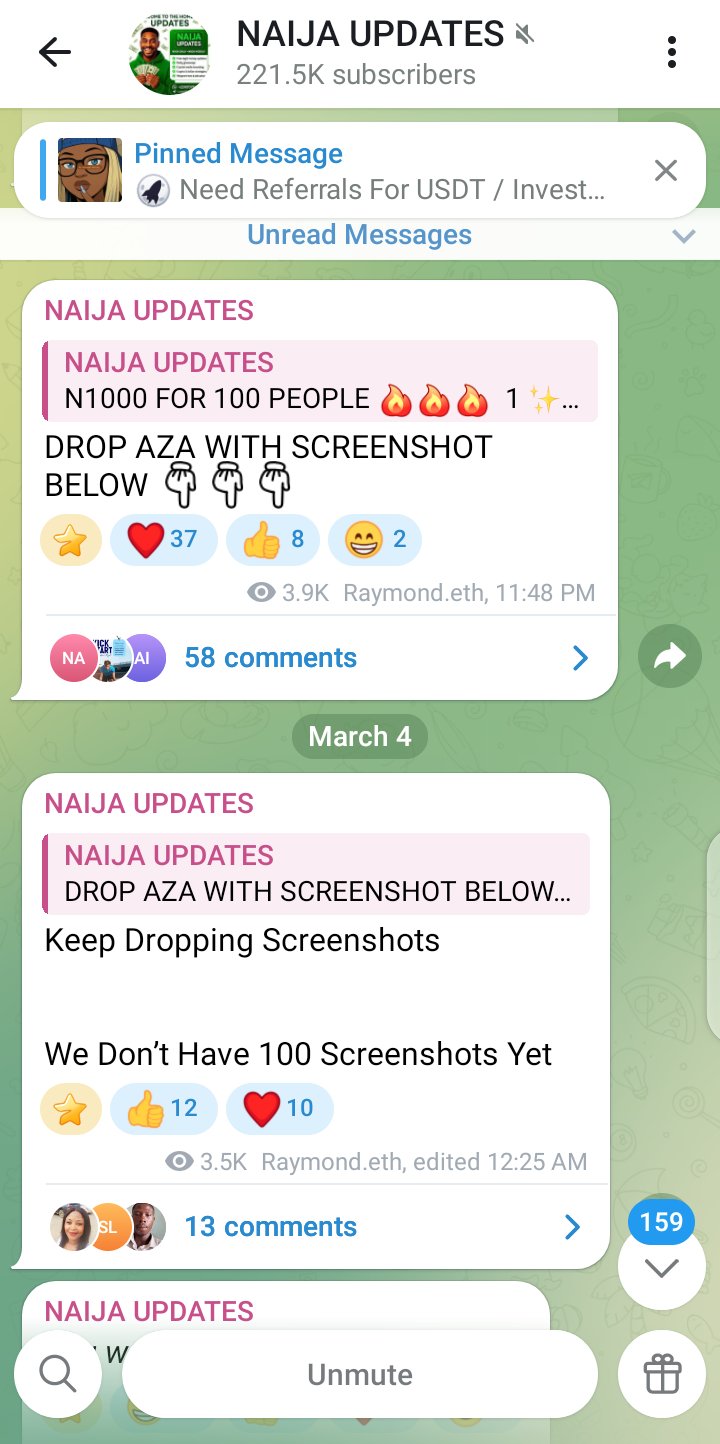Tap star reaction on Keep Dropping Screenshots post

click(71, 1108)
